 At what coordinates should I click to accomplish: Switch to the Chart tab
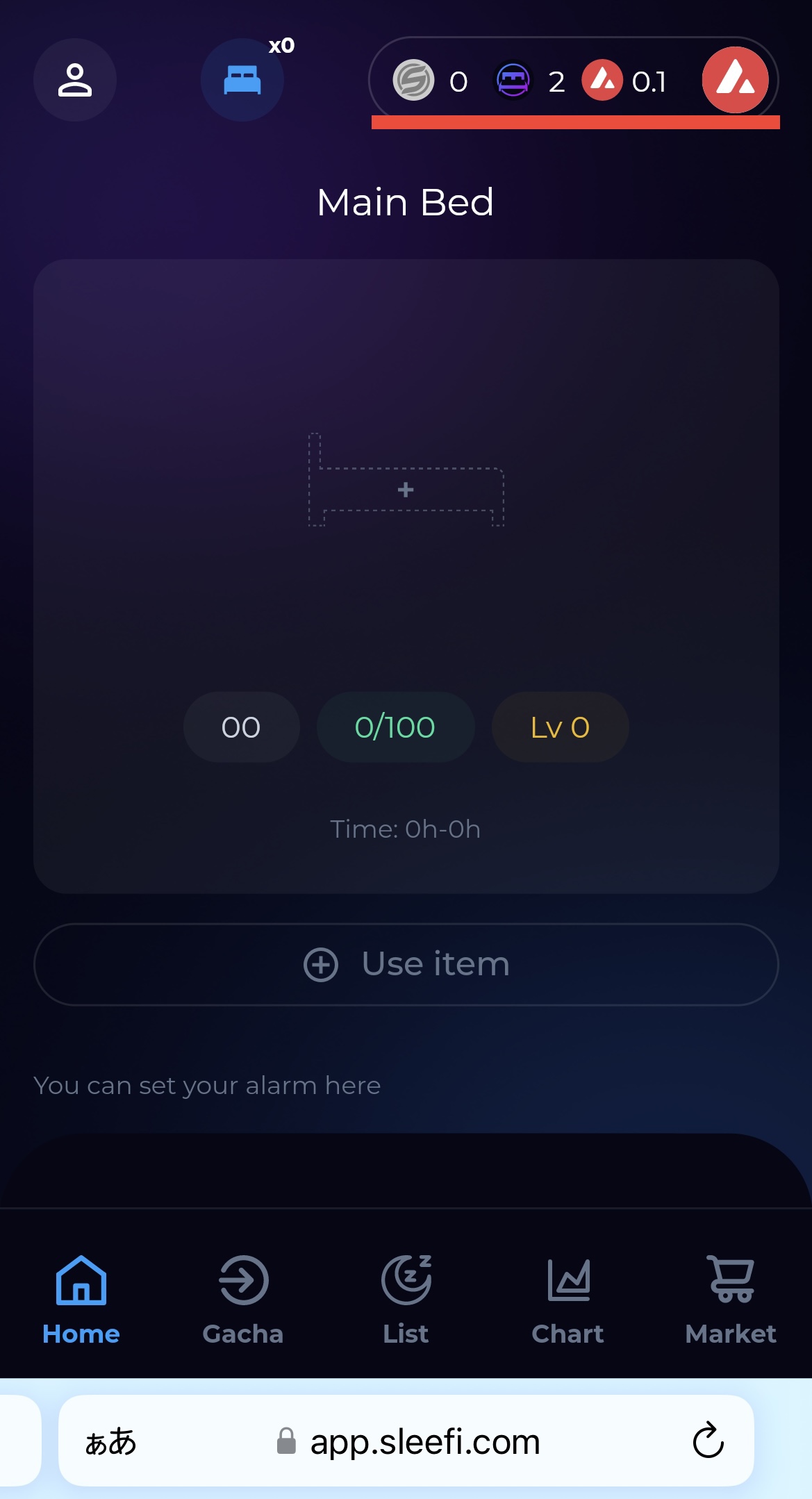pyautogui.click(x=567, y=1299)
